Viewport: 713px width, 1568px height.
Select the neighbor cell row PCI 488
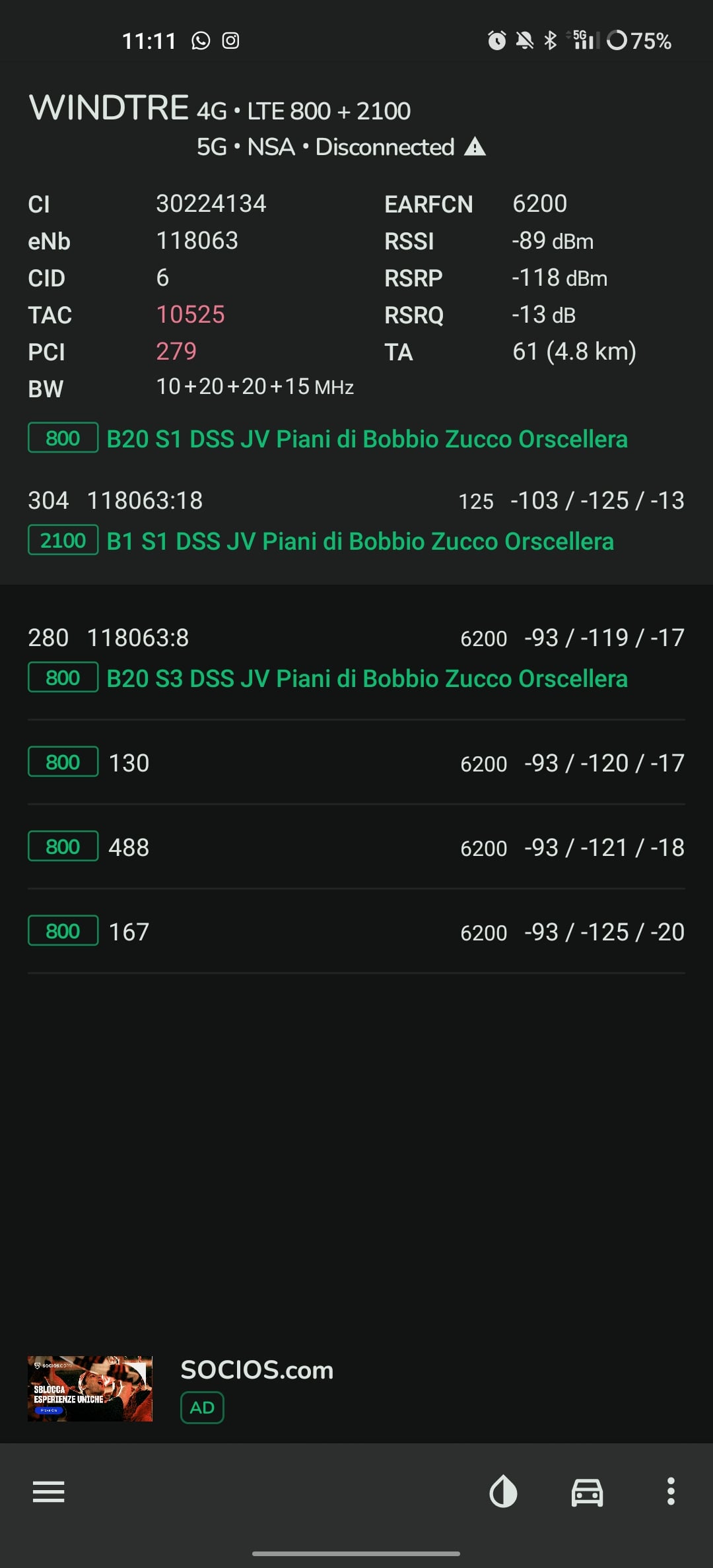point(356,847)
